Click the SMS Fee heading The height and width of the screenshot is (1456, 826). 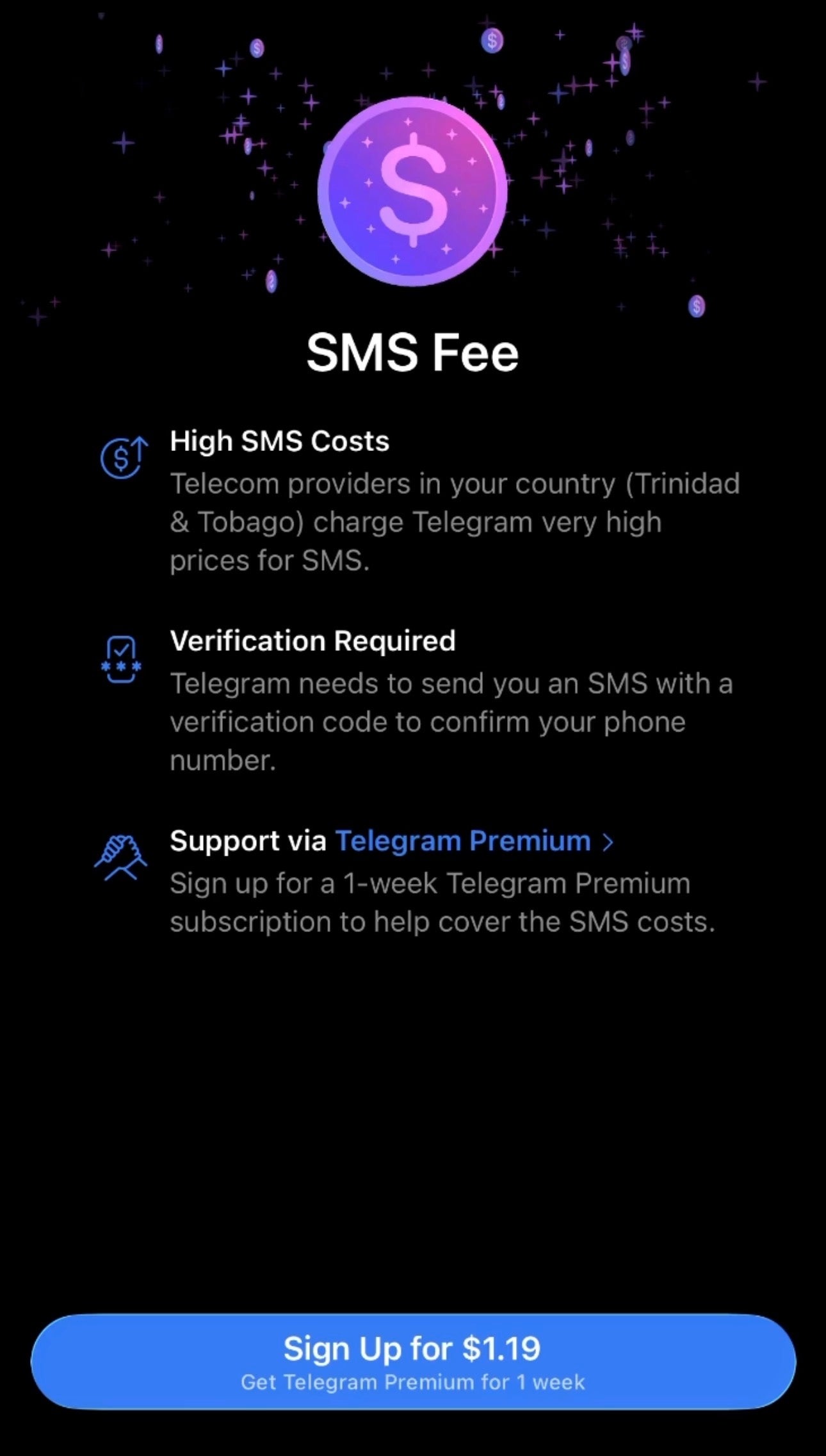point(413,350)
